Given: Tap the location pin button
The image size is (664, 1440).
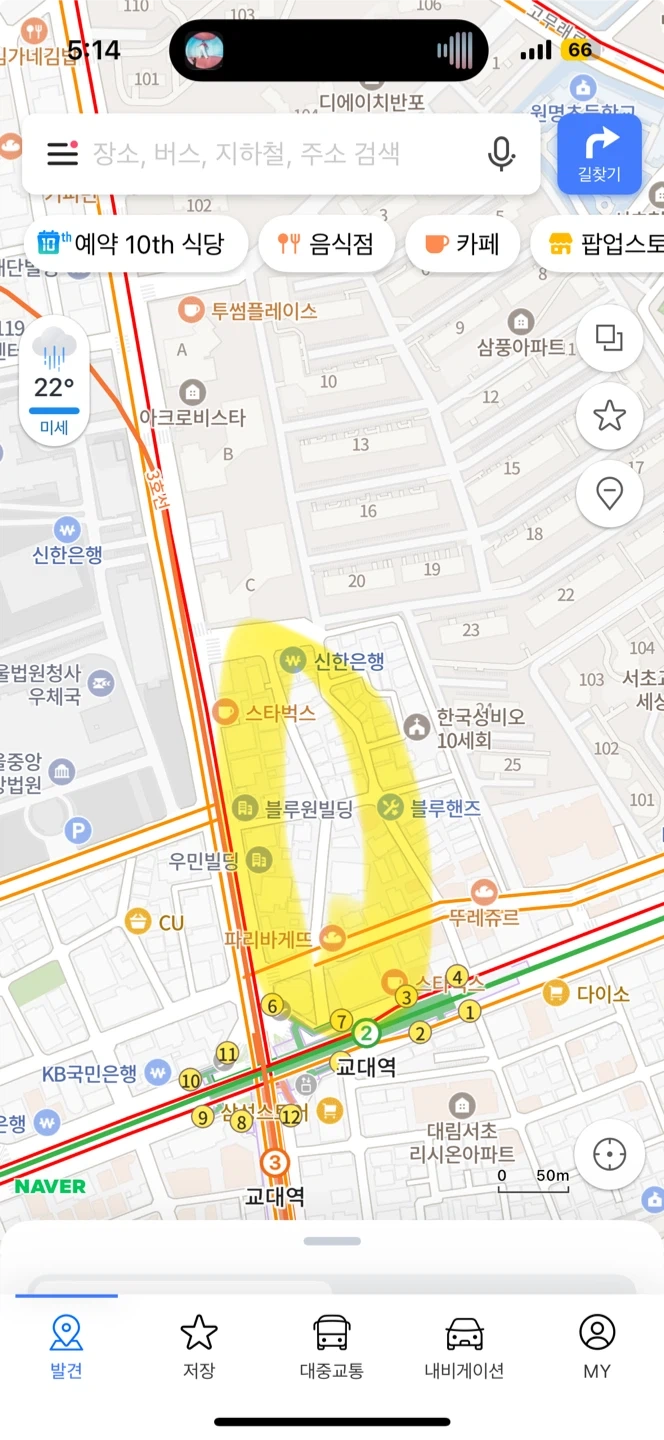Looking at the screenshot, I should [x=609, y=493].
